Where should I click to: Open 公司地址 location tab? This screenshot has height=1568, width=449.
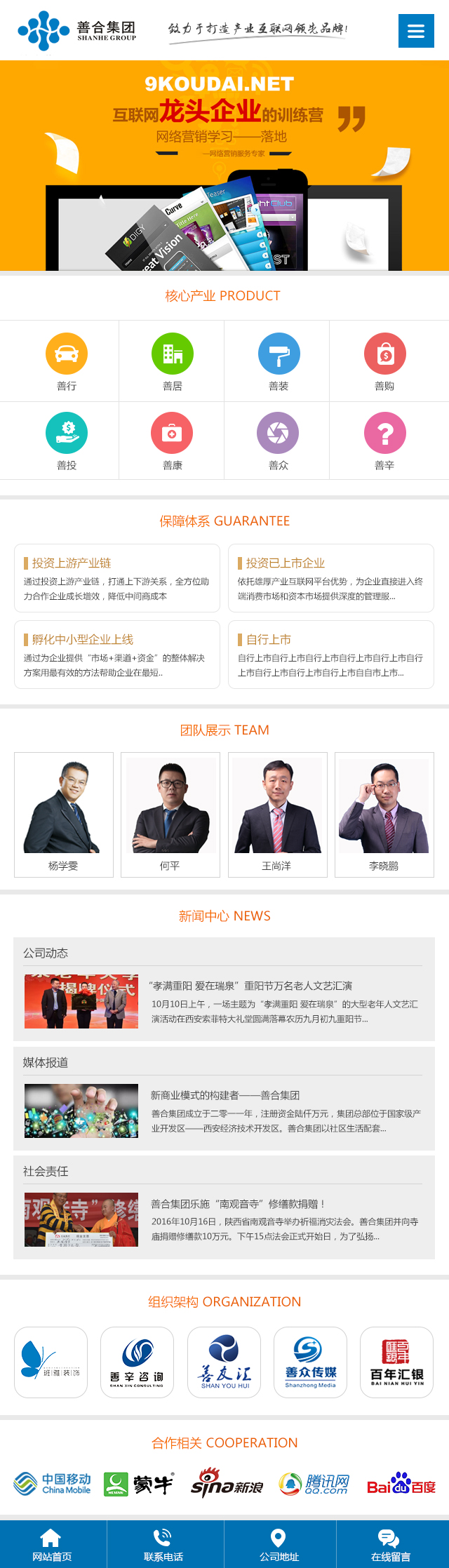tap(279, 1544)
